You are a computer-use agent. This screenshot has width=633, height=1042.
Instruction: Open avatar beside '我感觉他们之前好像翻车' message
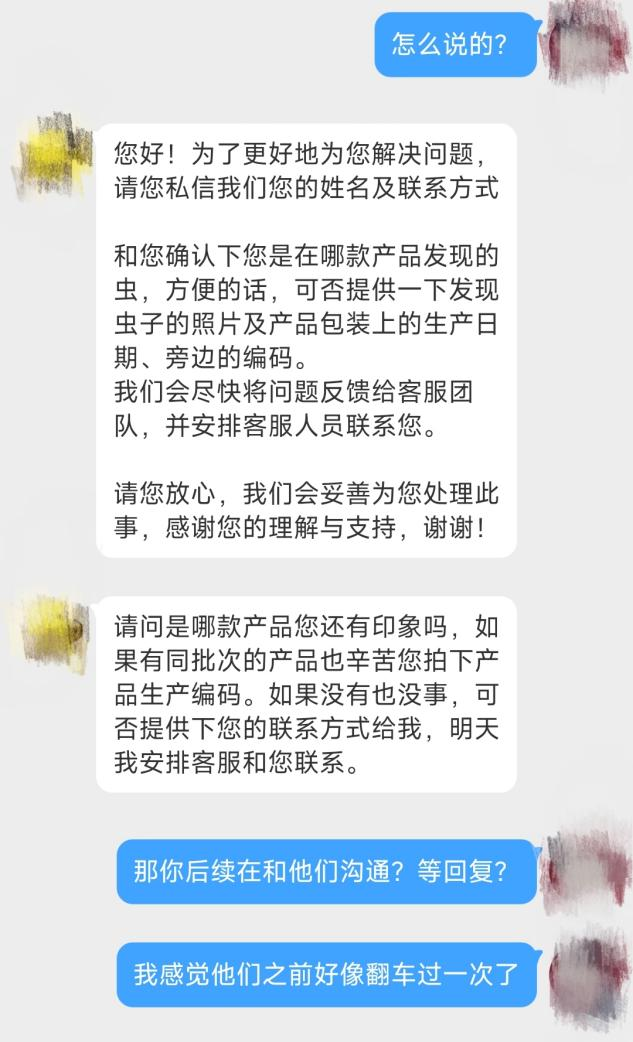pyautogui.click(x=590, y=974)
